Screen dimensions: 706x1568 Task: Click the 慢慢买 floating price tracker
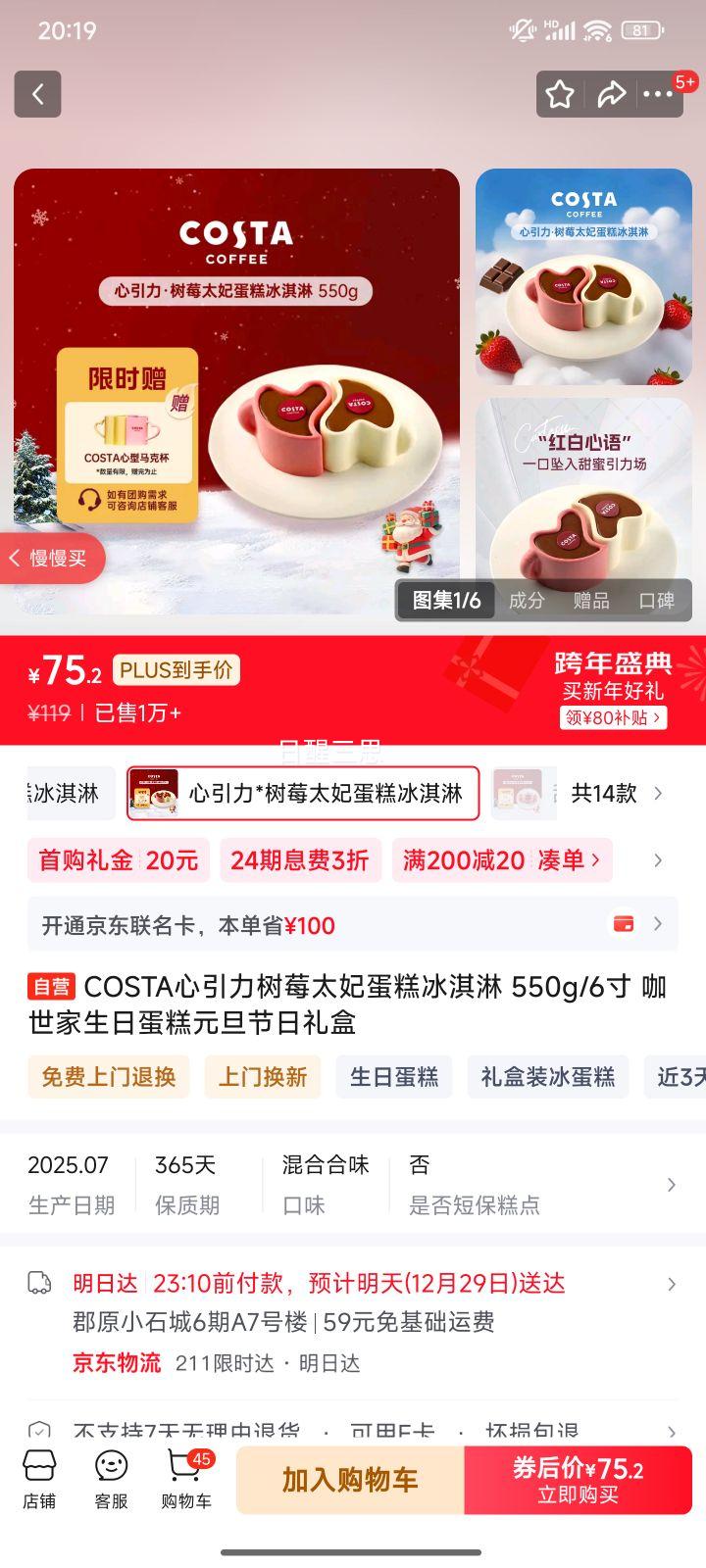(x=49, y=557)
